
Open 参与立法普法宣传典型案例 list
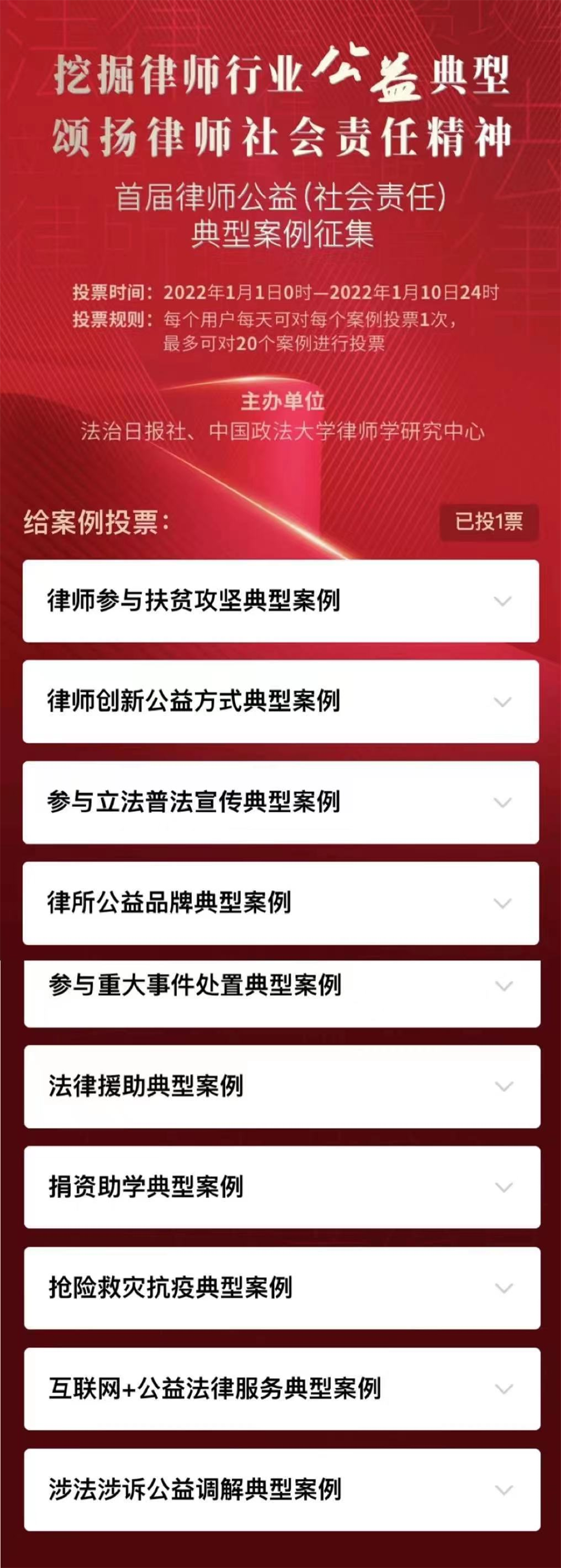pyautogui.click(x=281, y=803)
